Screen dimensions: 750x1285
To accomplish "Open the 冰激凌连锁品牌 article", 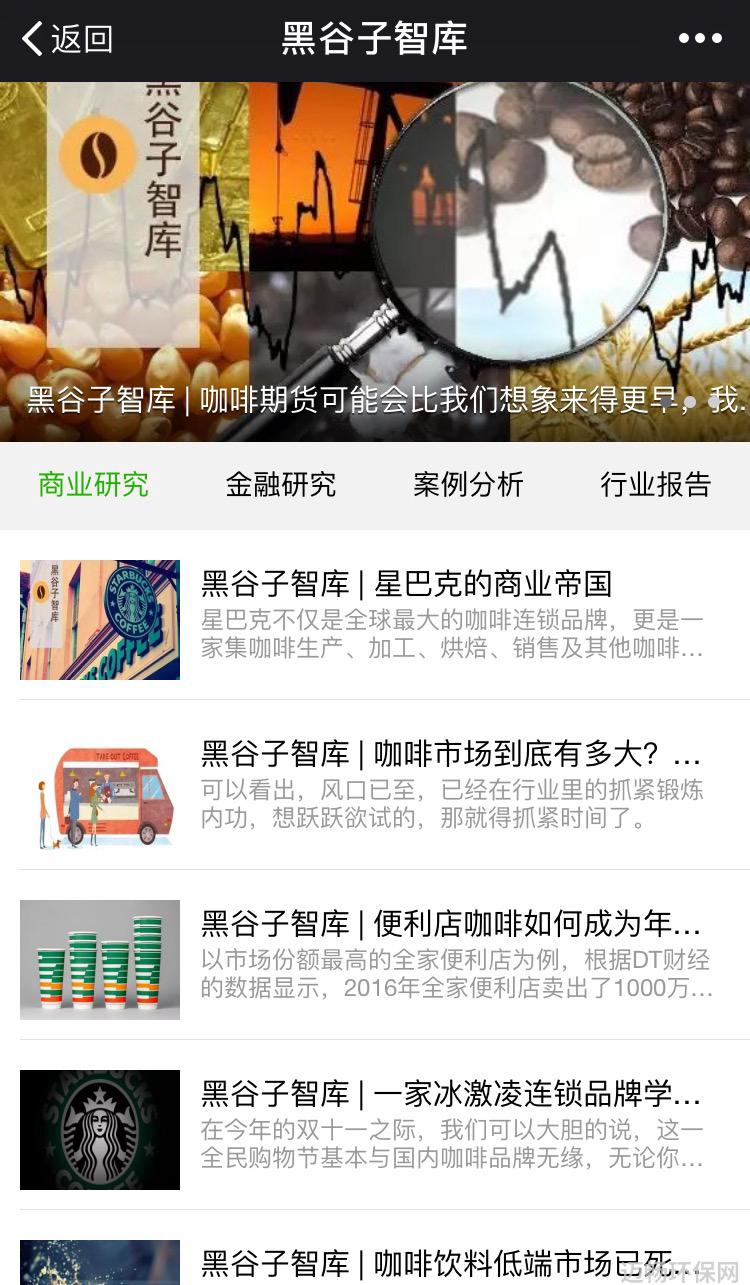I will click(x=375, y=1125).
